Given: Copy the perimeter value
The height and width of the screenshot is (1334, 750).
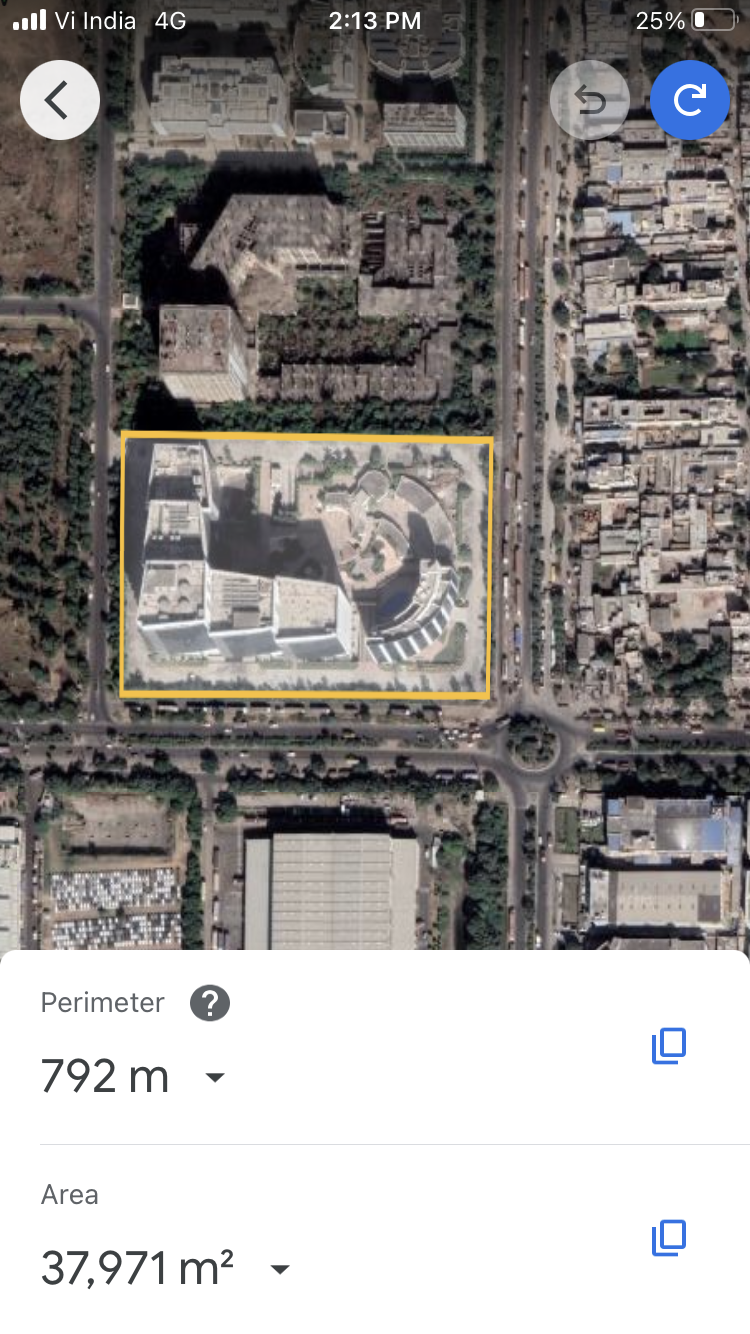Looking at the screenshot, I should [x=669, y=1046].
